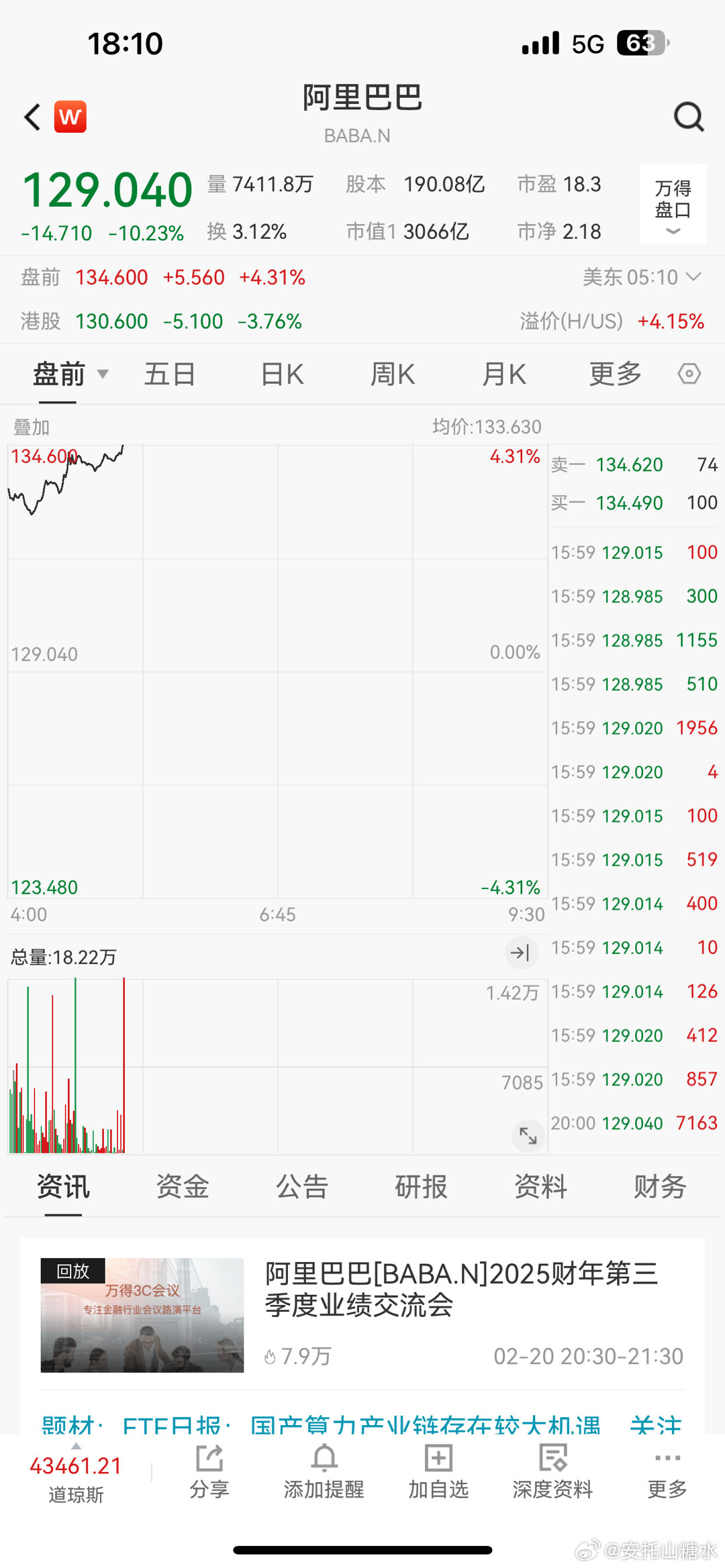725x1568 pixels.
Task: Expand the 万得盘口 panel
Action: click(x=673, y=204)
